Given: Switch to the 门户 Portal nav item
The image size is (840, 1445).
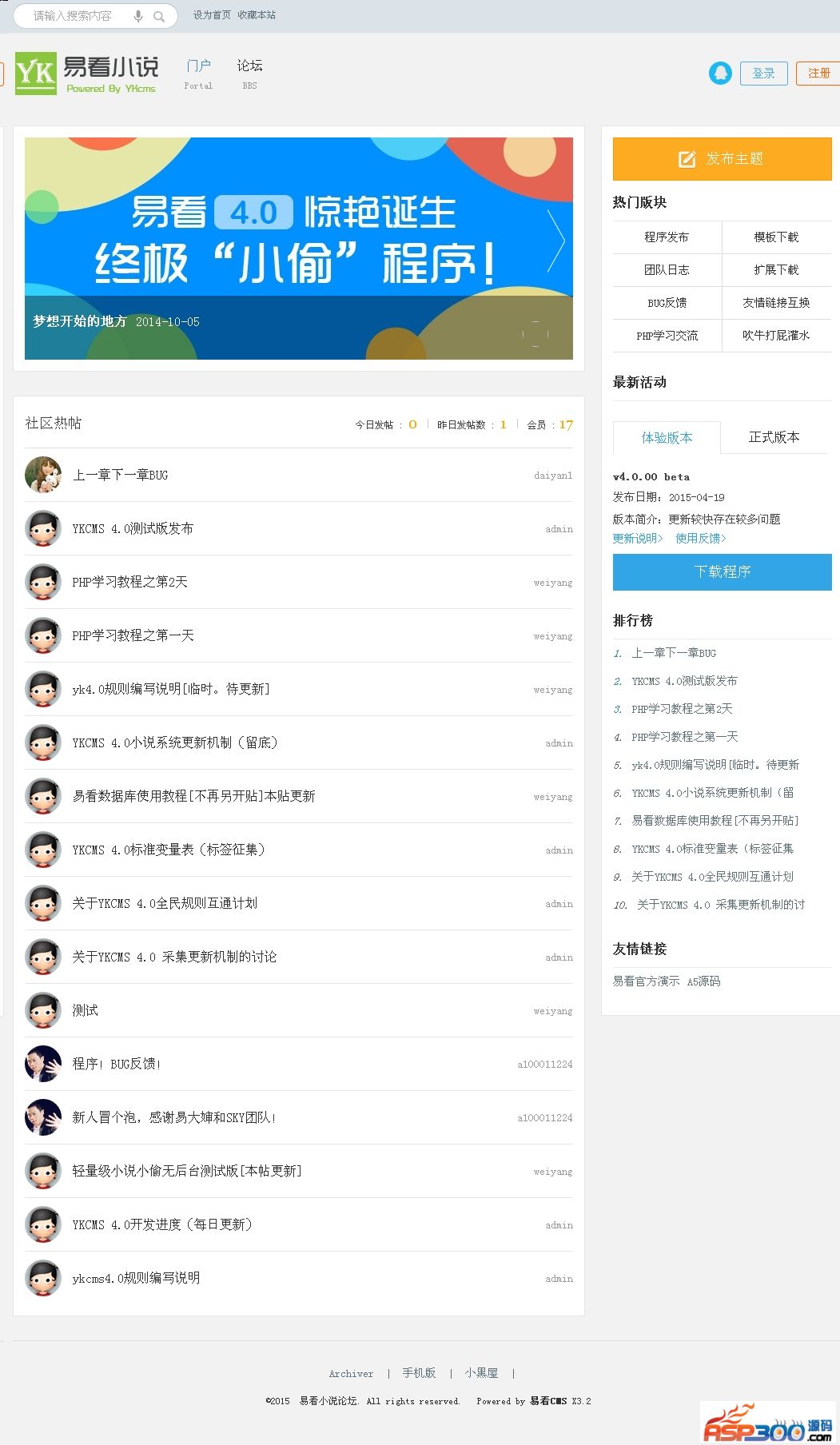Looking at the screenshot, I should coord(198,73).
